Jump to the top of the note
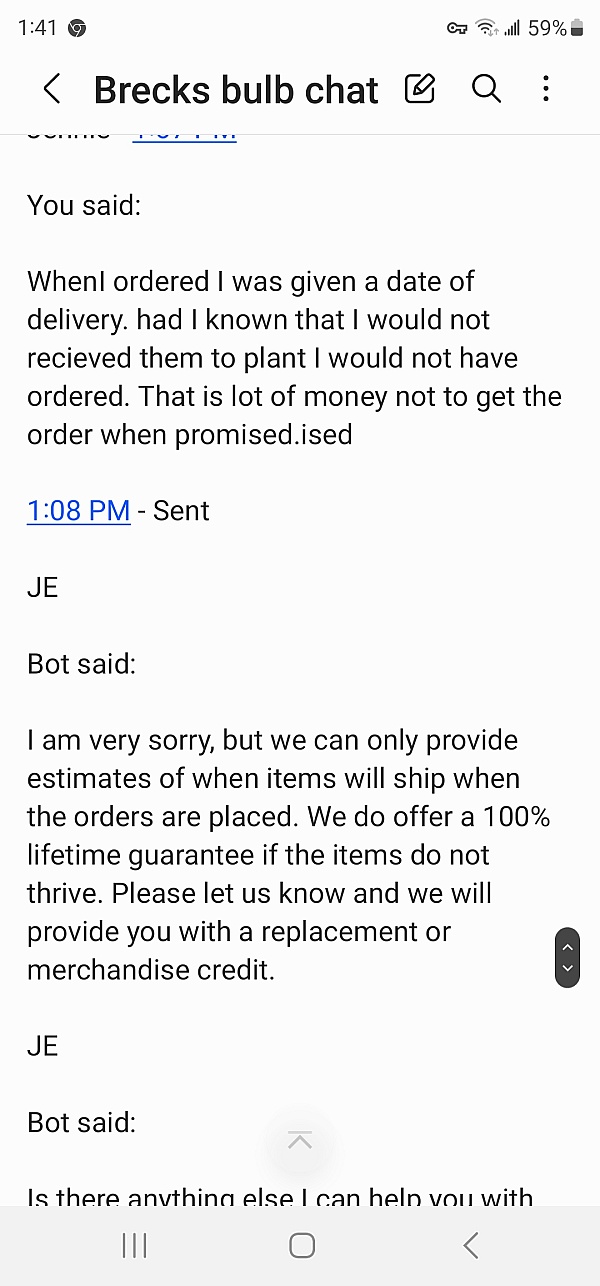 tap(300, 1140)
